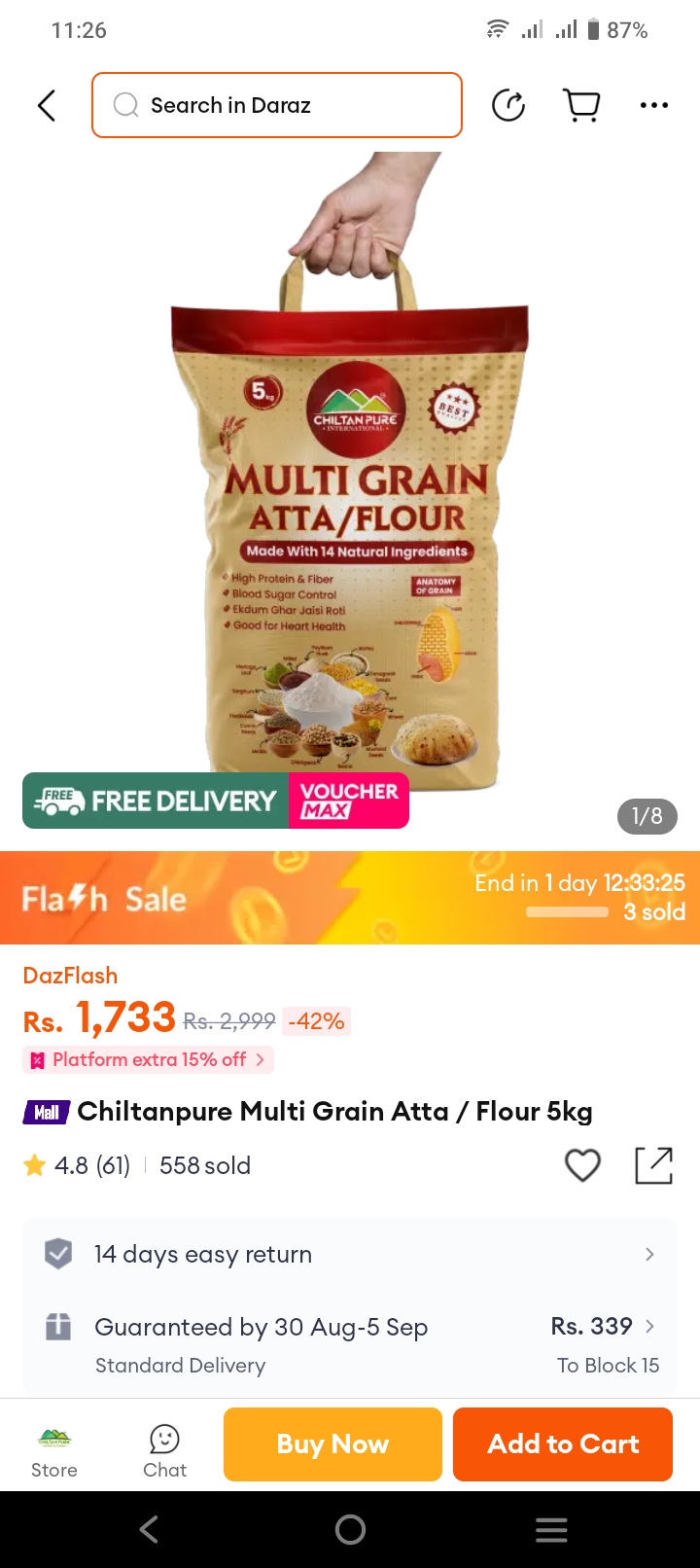
Task: Chat with the seller
Action: pyautogui.click(x=164, y=1451)
